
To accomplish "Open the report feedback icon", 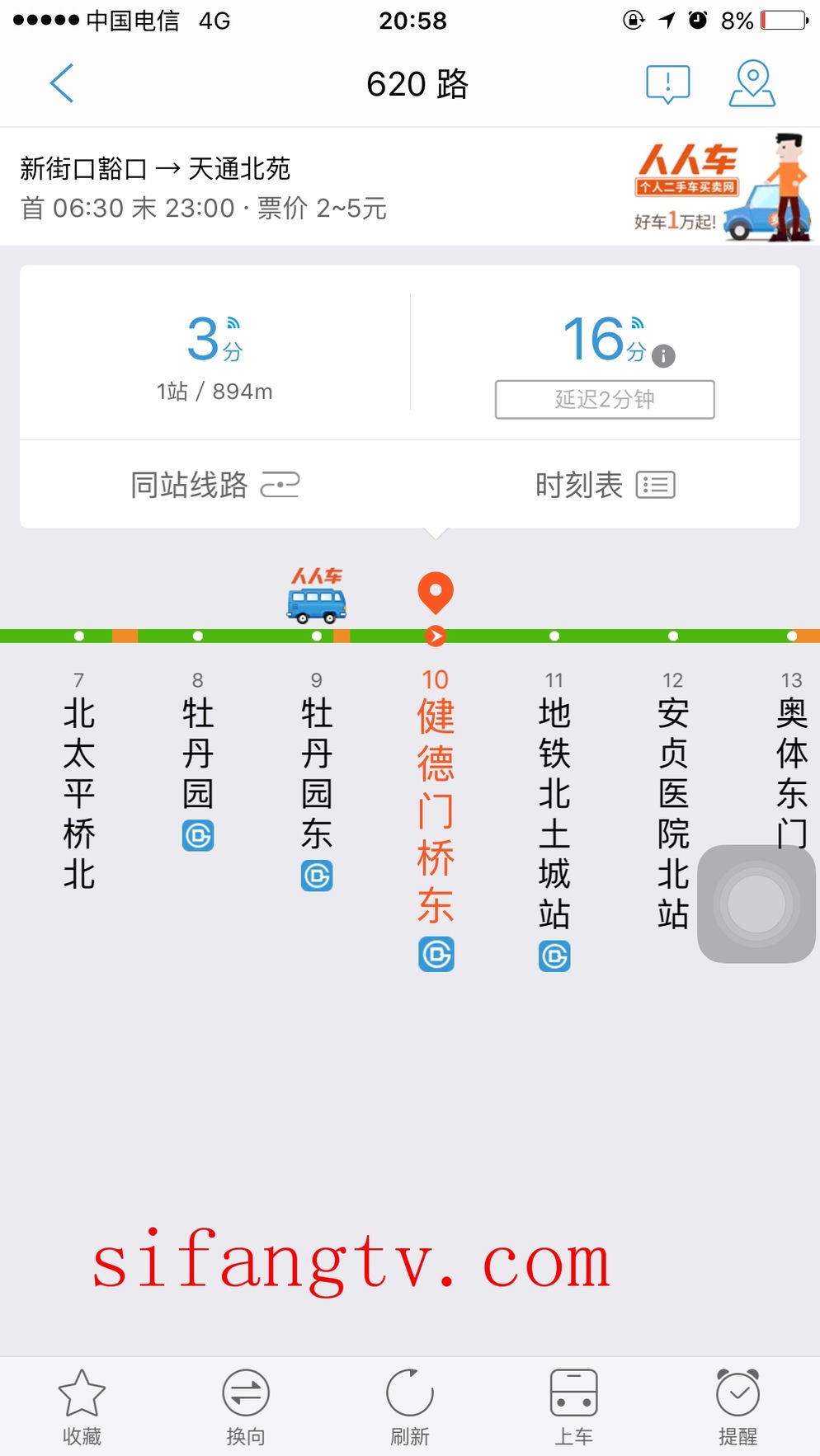I will pyautogui.click(x=667, y=84).
